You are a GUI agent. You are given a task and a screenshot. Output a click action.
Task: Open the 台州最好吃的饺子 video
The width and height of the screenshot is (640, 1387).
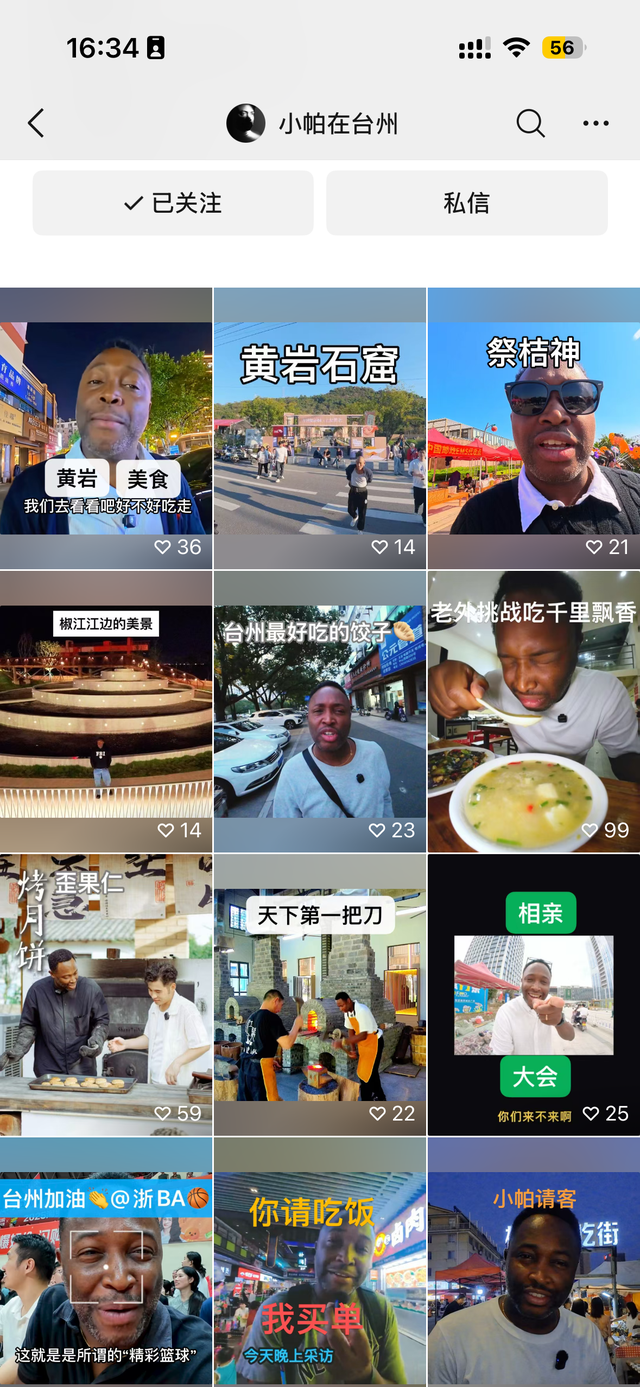320,712
